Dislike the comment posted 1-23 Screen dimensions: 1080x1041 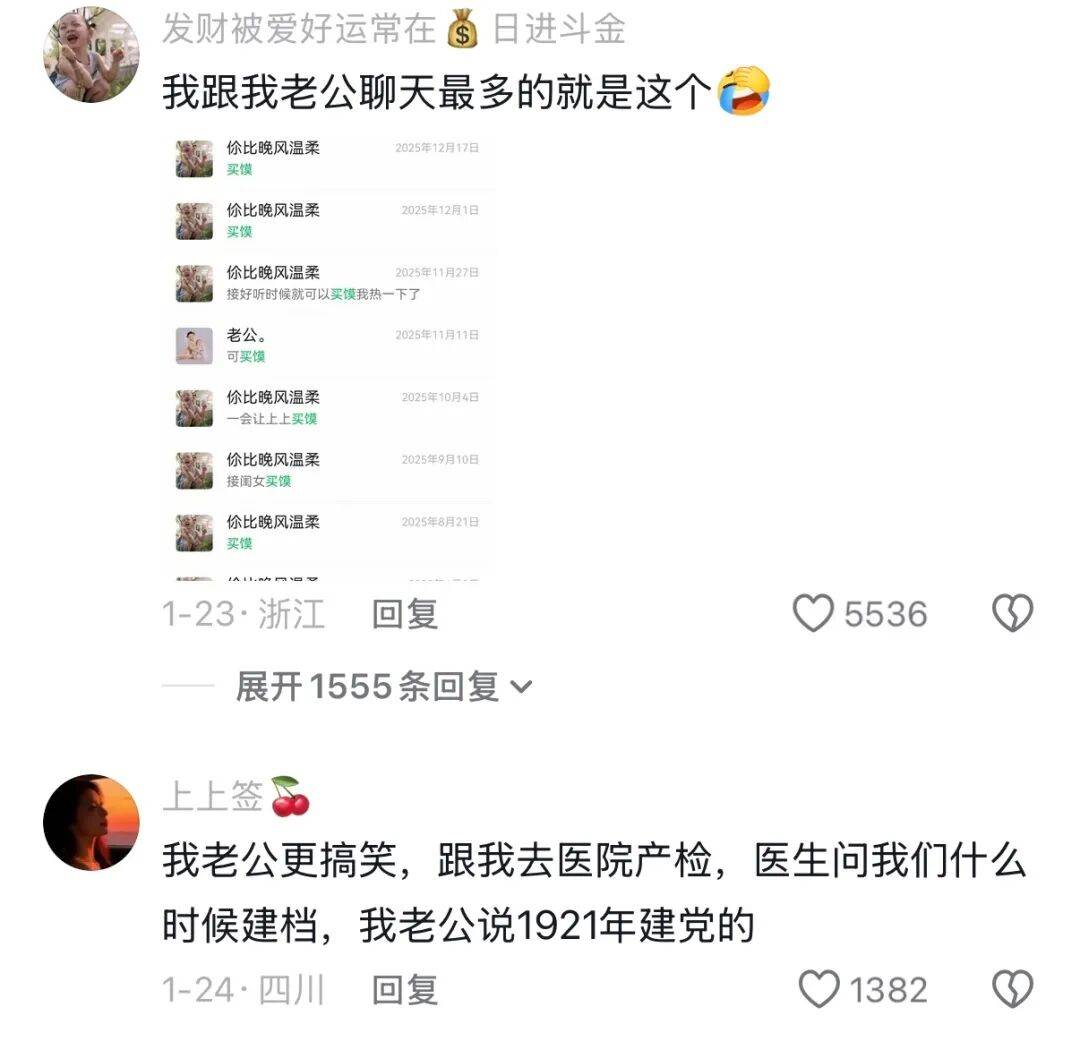pos(1011,613)
